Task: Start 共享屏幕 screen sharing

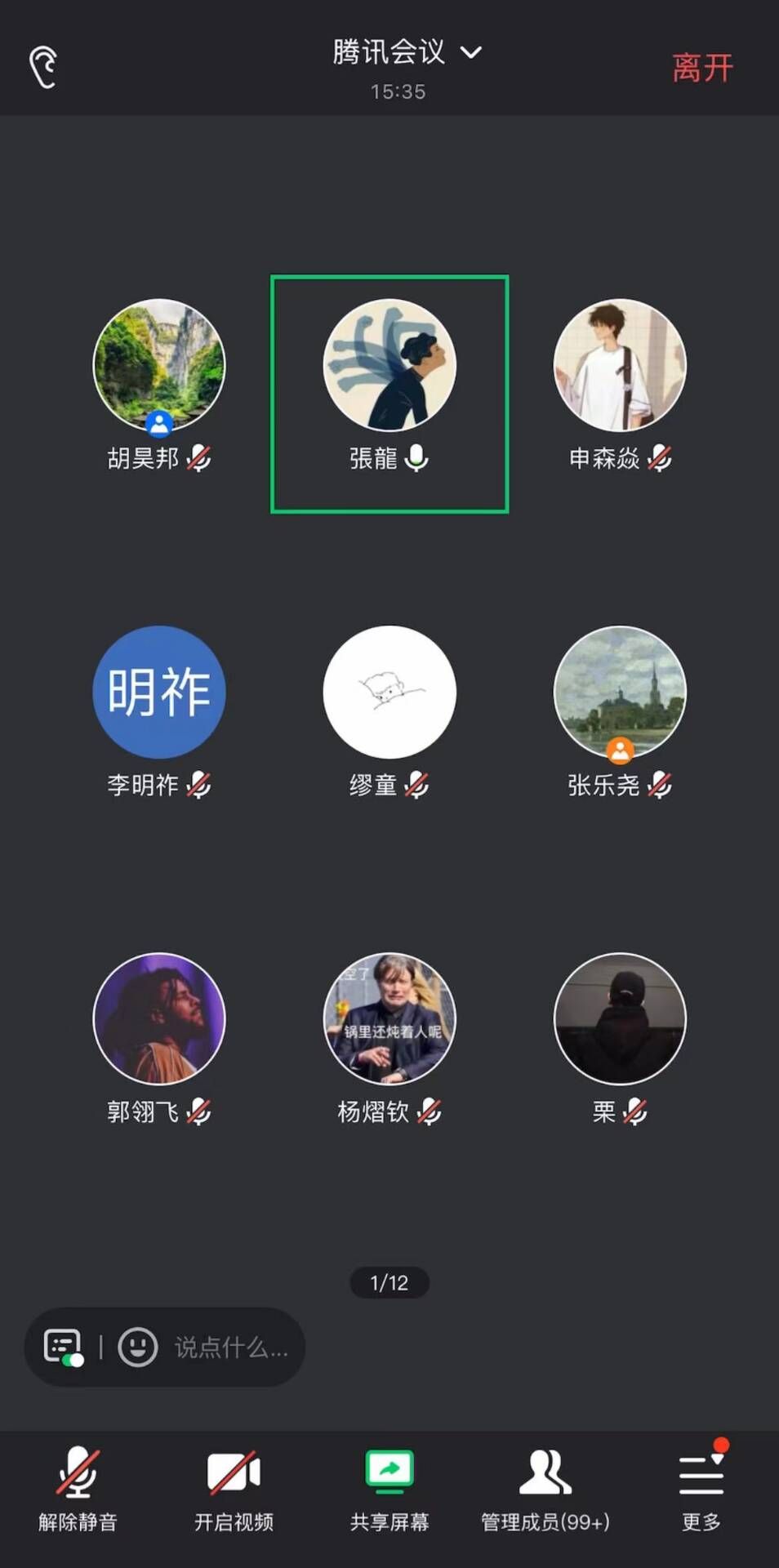Action: [x=389, y=1488]
